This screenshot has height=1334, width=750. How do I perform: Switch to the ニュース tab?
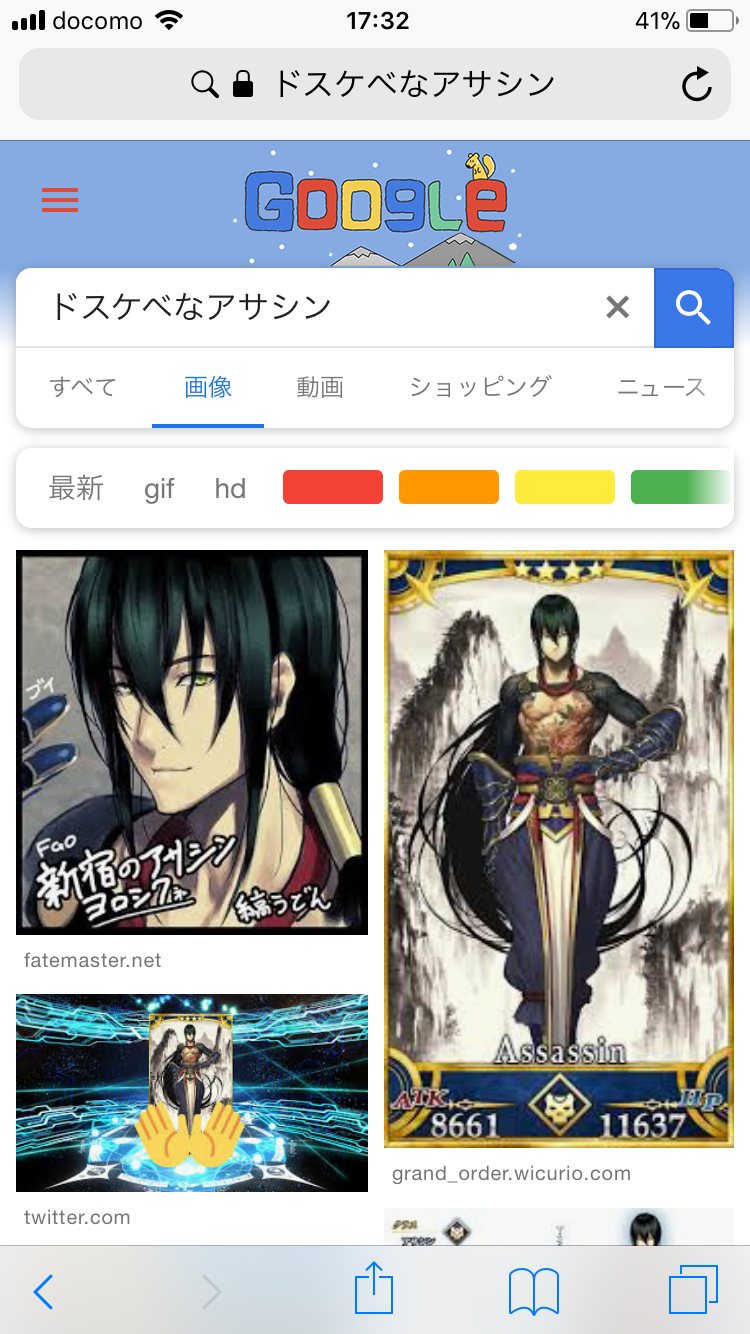point(661,387)
